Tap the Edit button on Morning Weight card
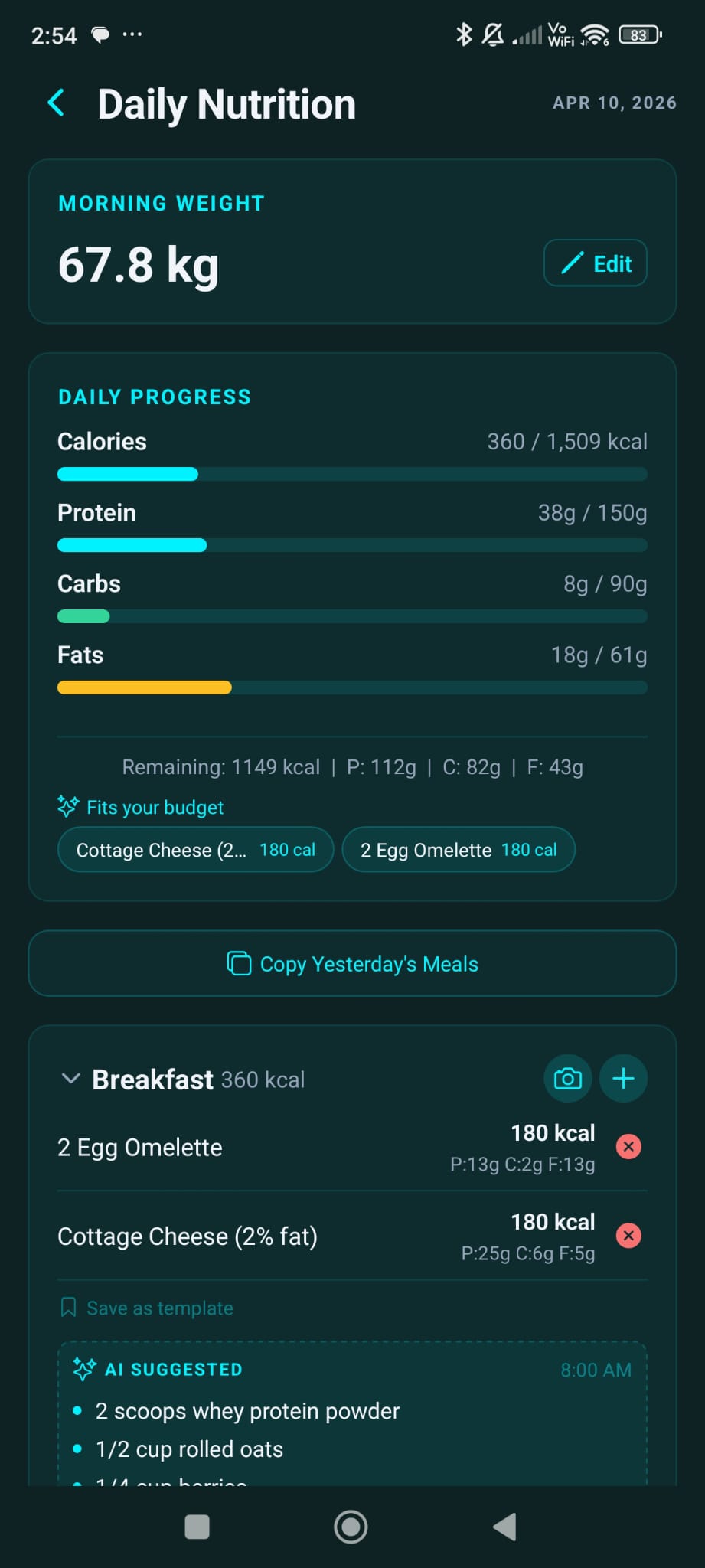 click(595, 263)
